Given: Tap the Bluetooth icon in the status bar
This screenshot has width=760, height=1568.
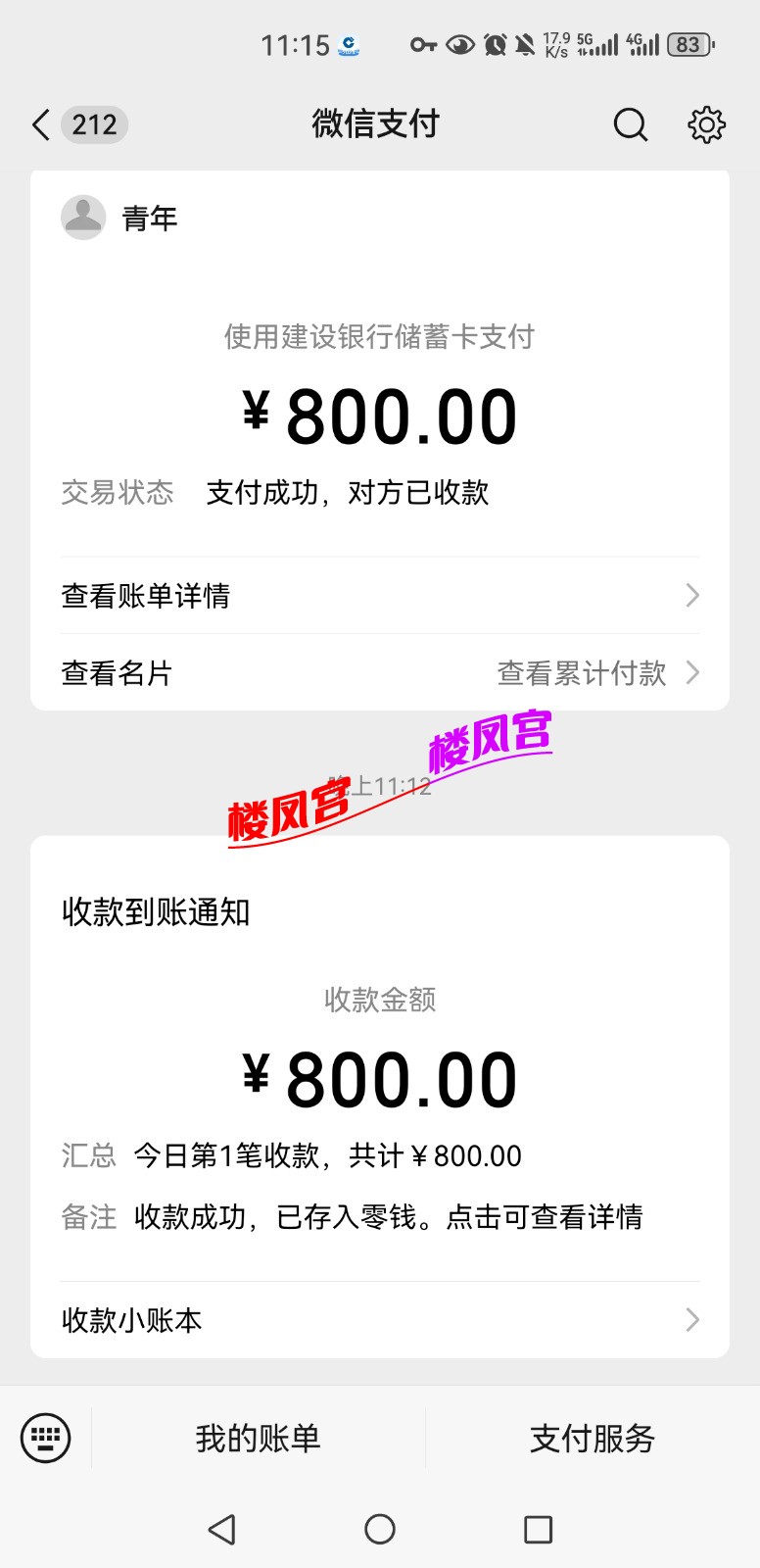Looking at the screenshot, I should click(423, 44).
